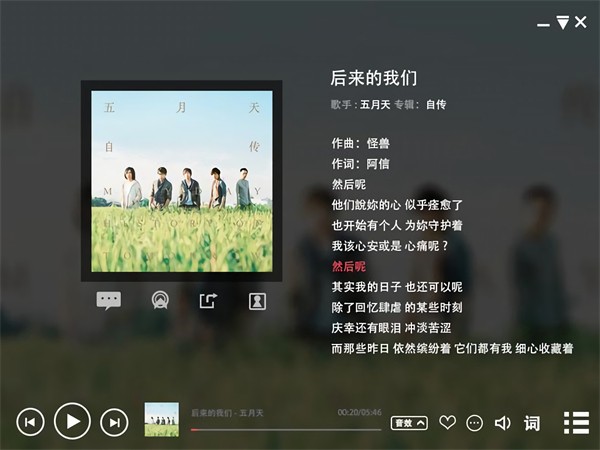600x450 pixels.
Task: Toggle lyrics display with 词 button
Action: tap(531, 423)
